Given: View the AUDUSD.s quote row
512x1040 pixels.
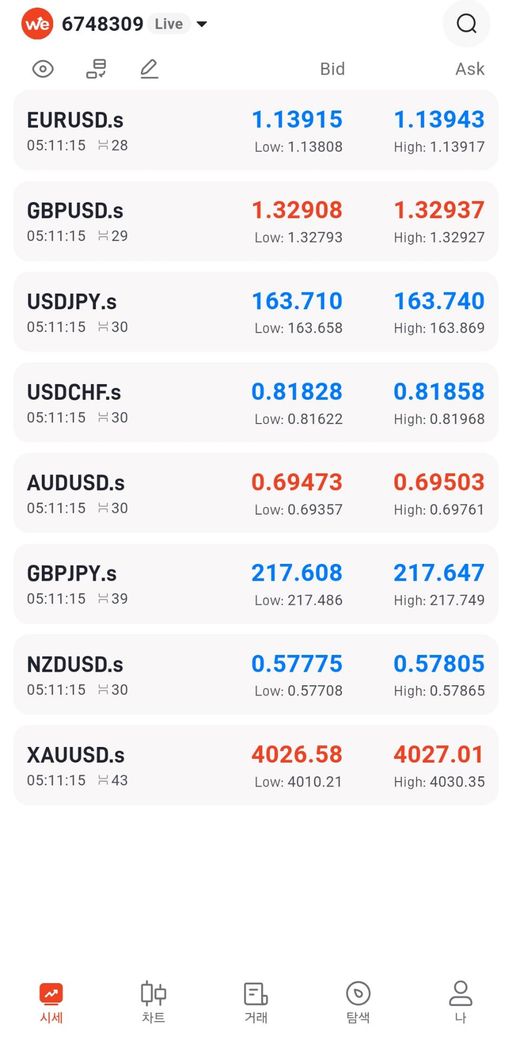Looking at the screenshot, I should 256,493.
